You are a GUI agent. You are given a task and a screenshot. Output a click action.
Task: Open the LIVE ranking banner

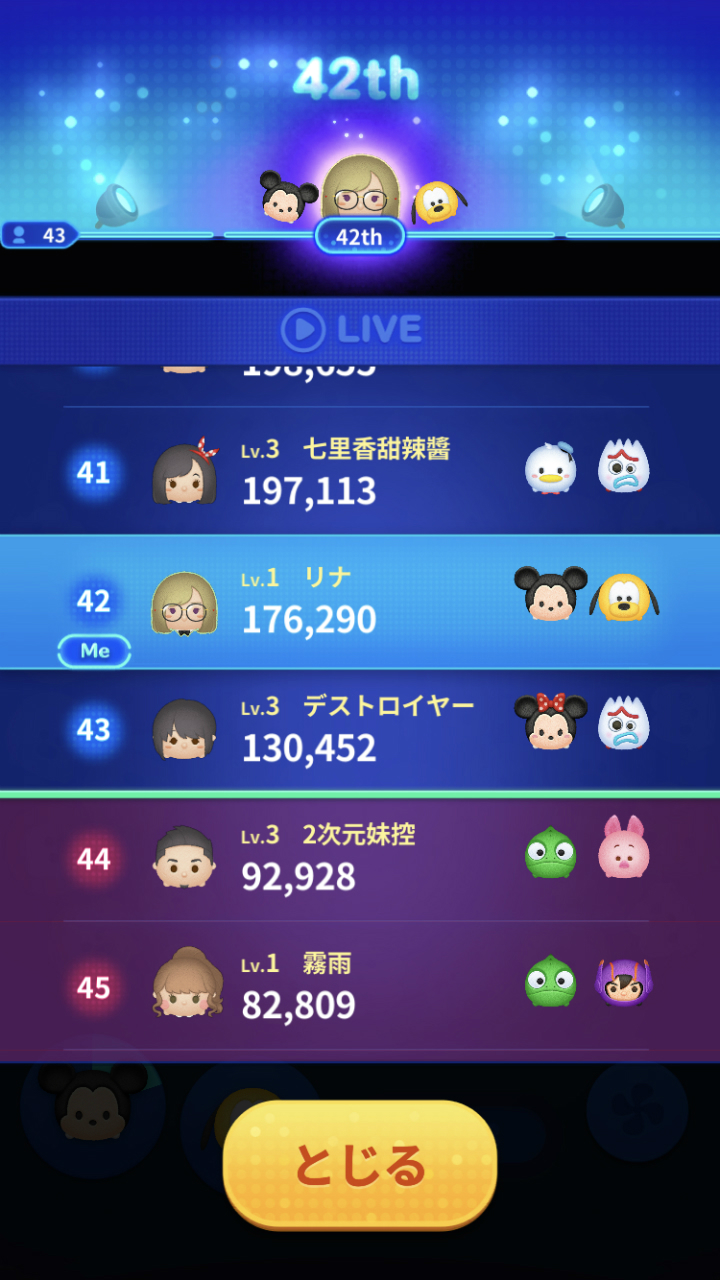pos(360,329)
